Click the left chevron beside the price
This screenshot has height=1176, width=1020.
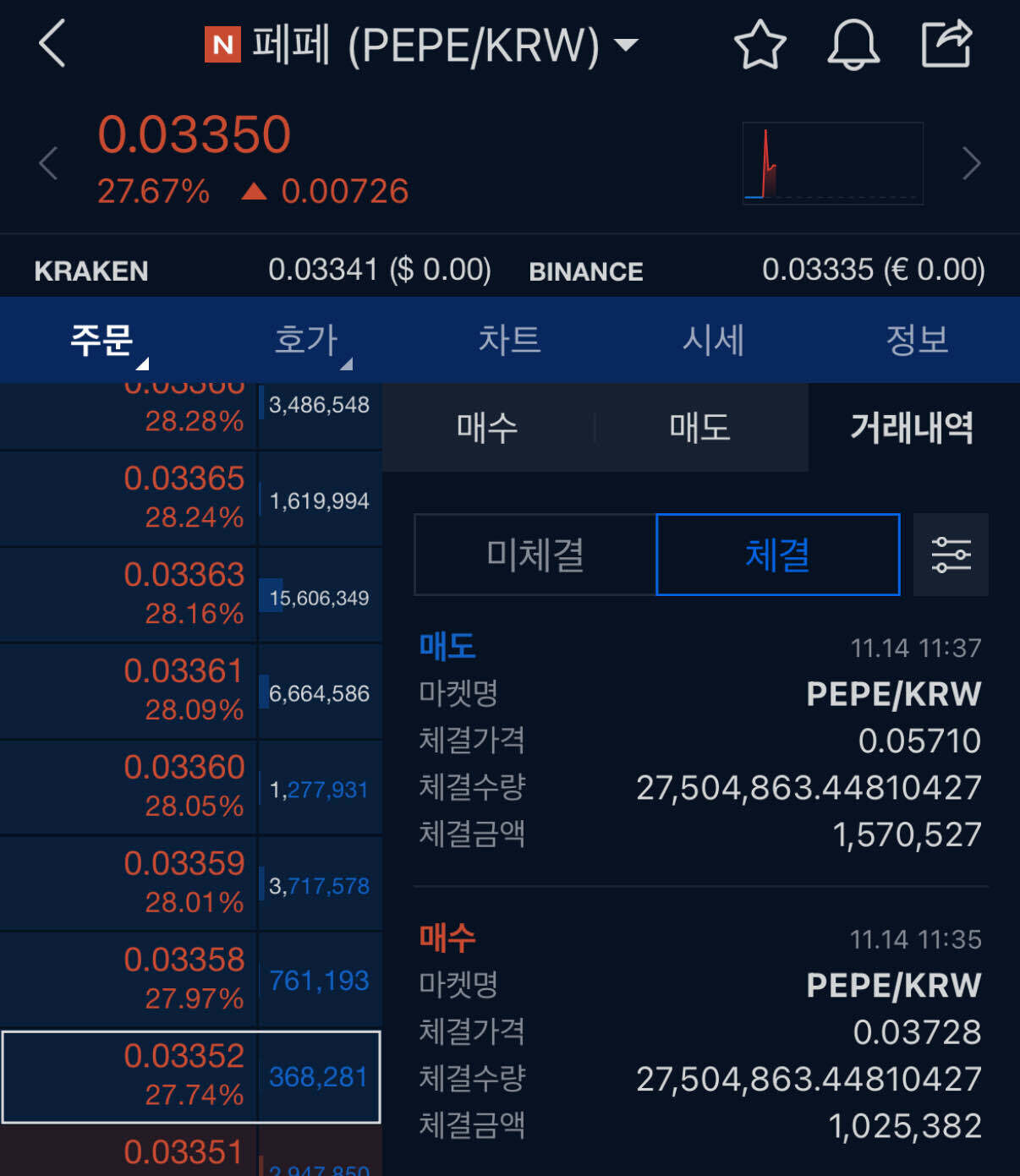(x=48, y=162)
